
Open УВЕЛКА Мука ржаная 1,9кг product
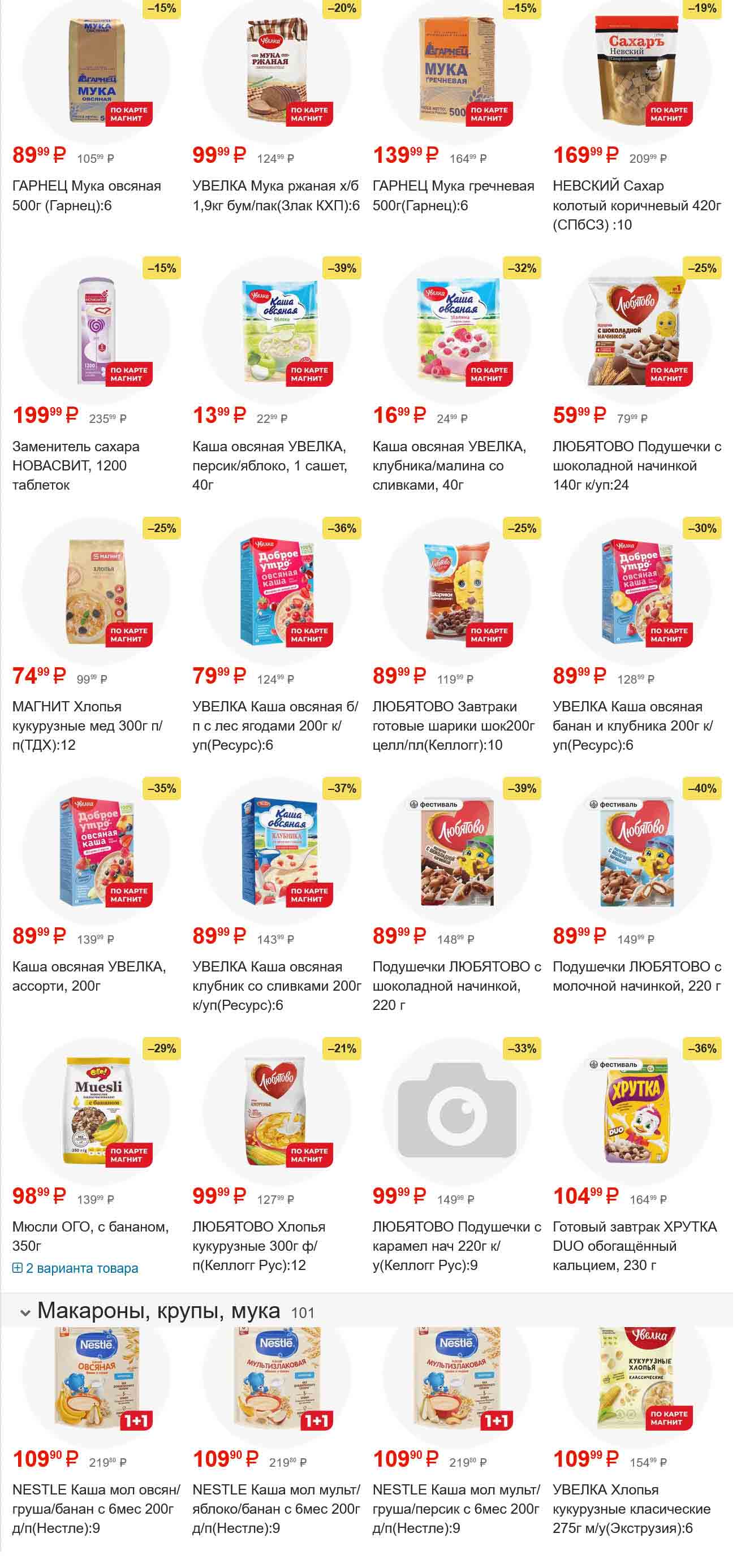point(275,195)
